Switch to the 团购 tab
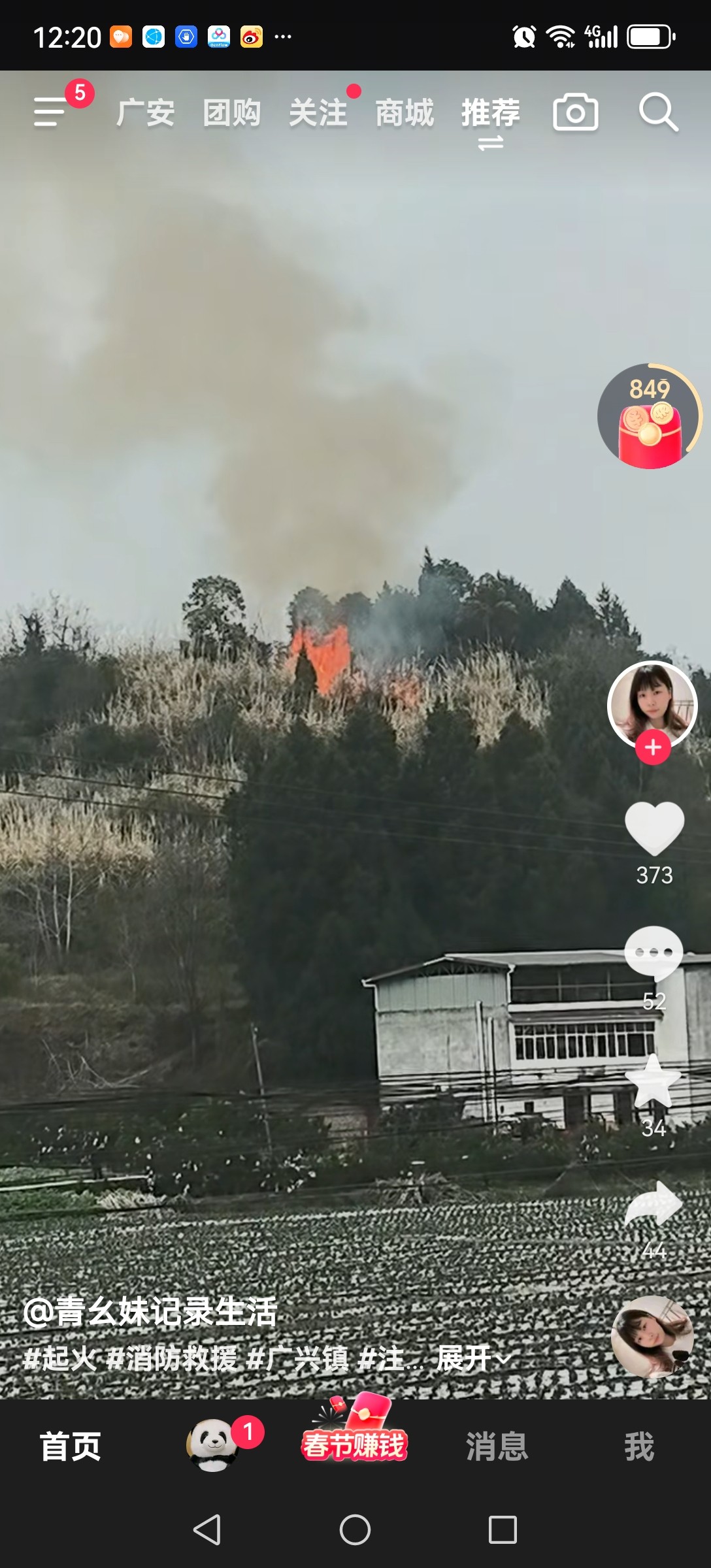 (x=231, y=112)
